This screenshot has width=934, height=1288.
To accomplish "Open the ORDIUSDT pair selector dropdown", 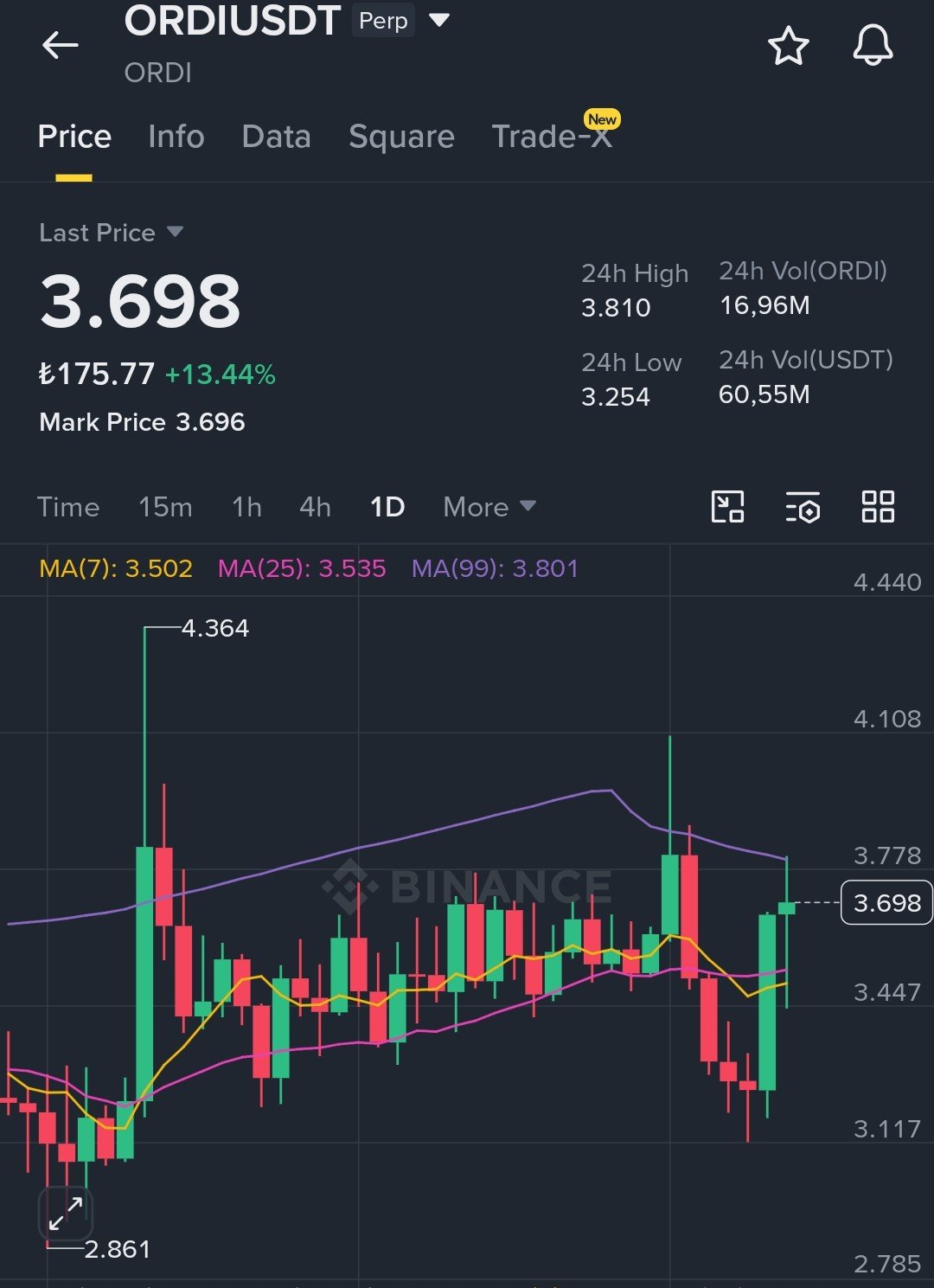I will click(x=439, y=19).
